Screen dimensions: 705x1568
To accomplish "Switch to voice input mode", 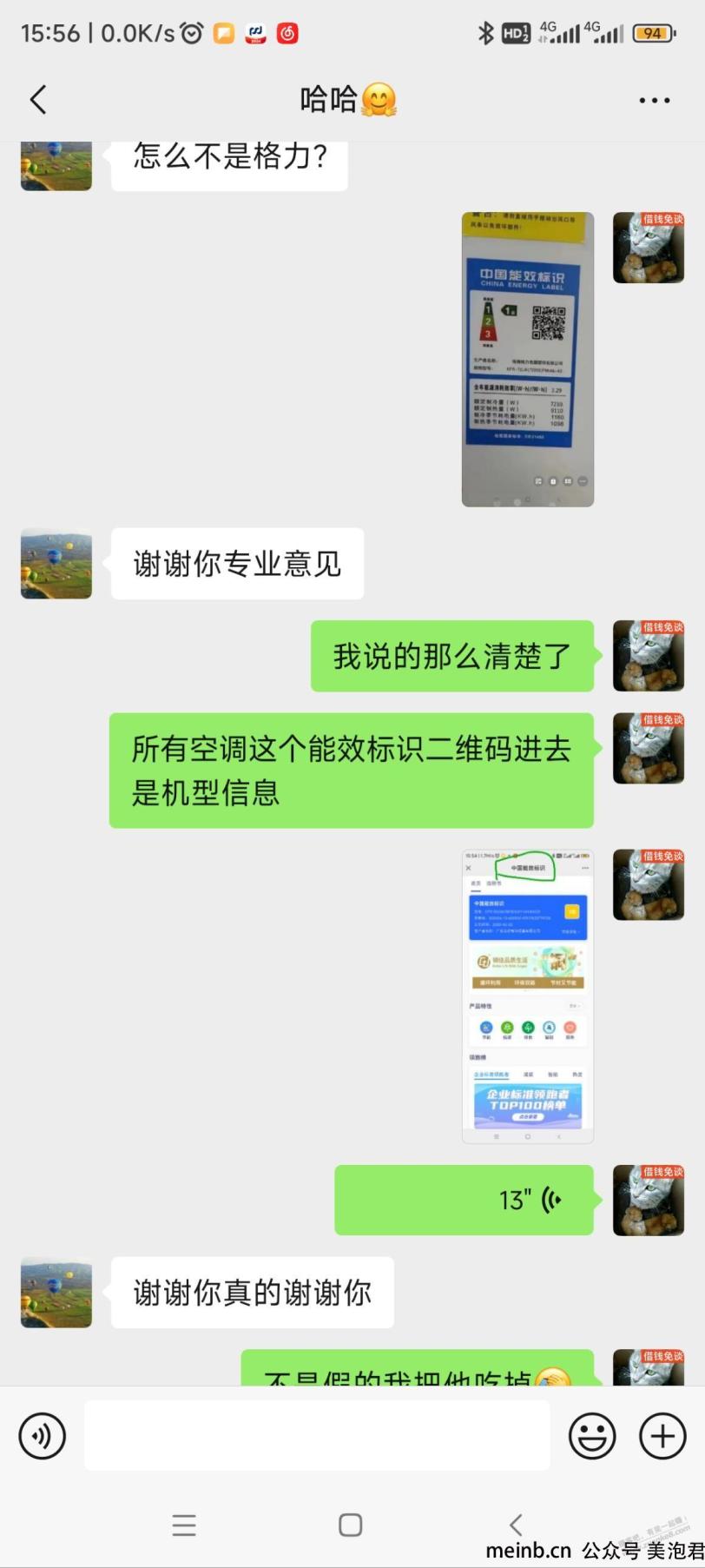I will pyautogui.click(x=43, y=1436).
